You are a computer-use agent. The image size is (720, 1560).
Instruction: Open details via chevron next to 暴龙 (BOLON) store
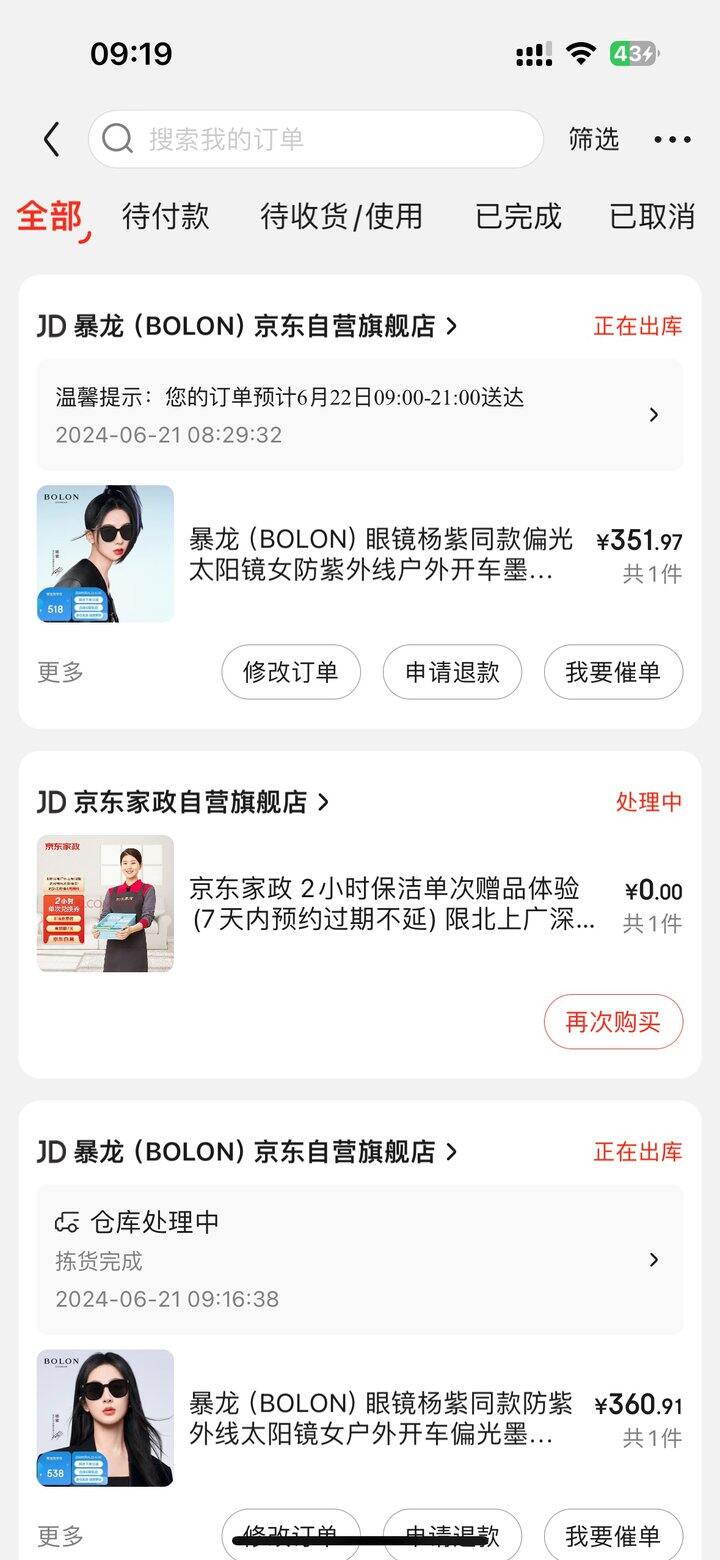point(450,325)
